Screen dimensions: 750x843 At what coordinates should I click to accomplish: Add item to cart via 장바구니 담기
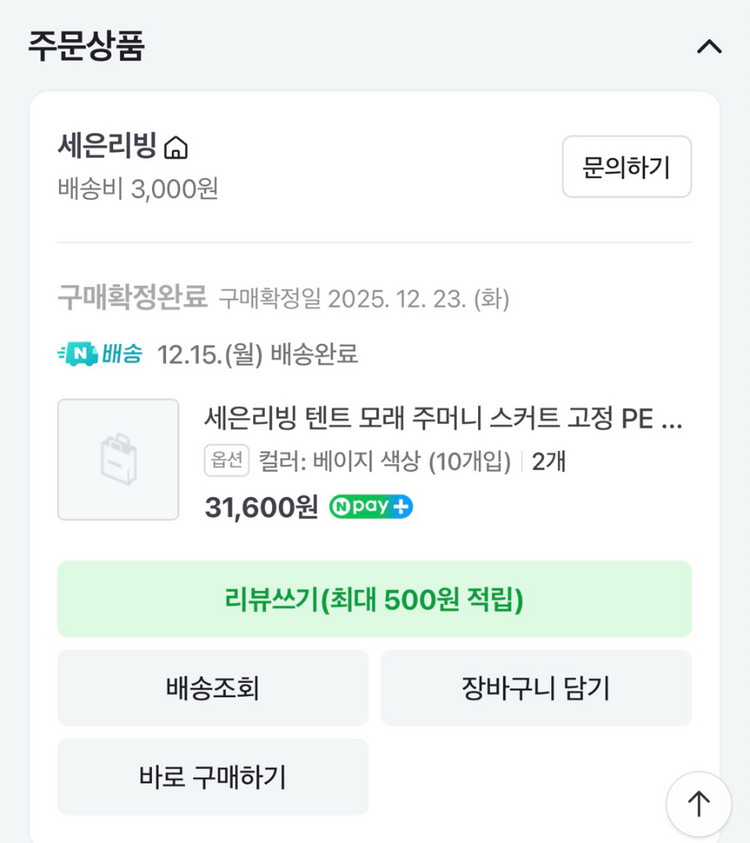pyautogui.click(x=536, y=687)
